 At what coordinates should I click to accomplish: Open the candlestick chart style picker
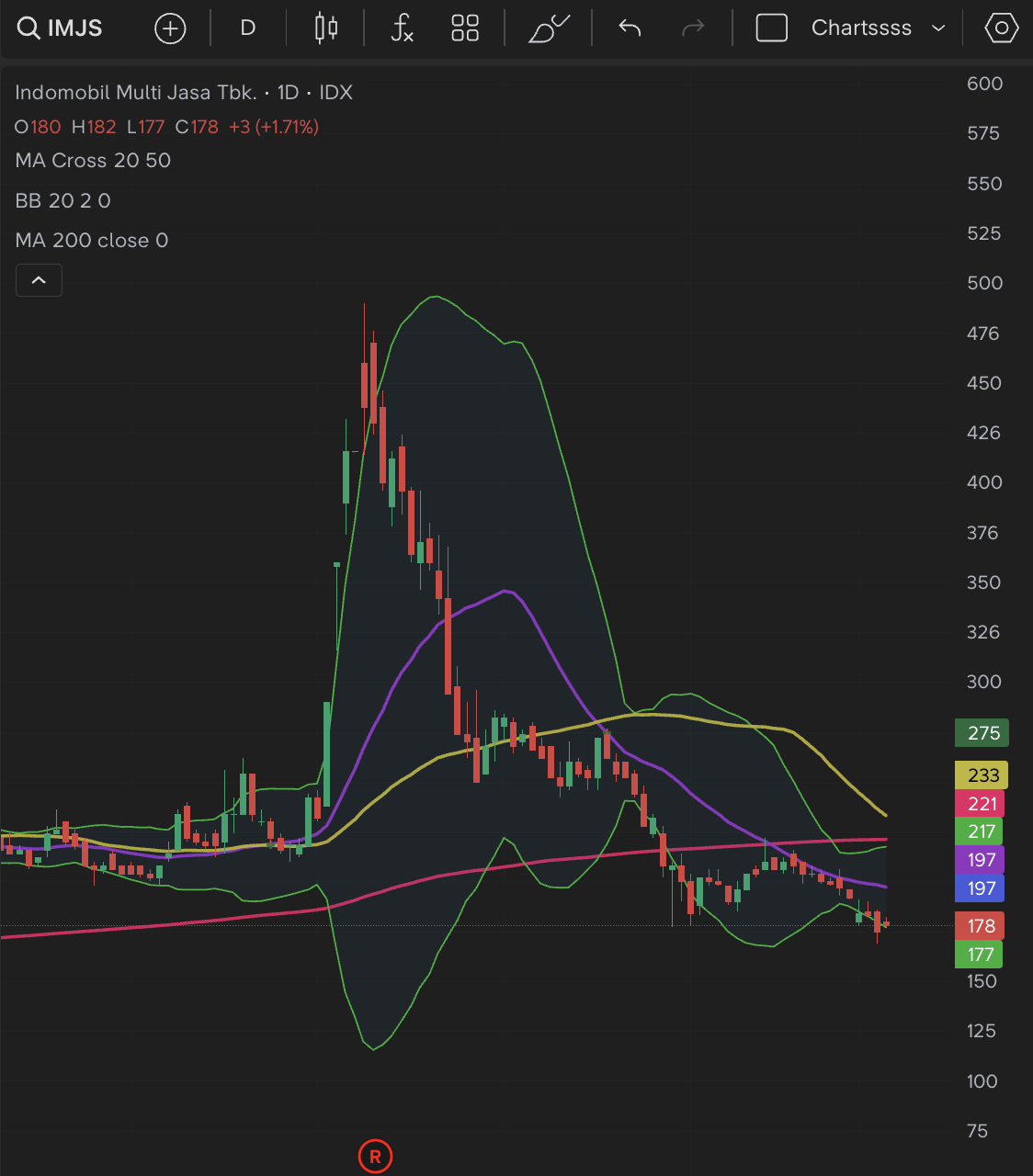[325, 28]
